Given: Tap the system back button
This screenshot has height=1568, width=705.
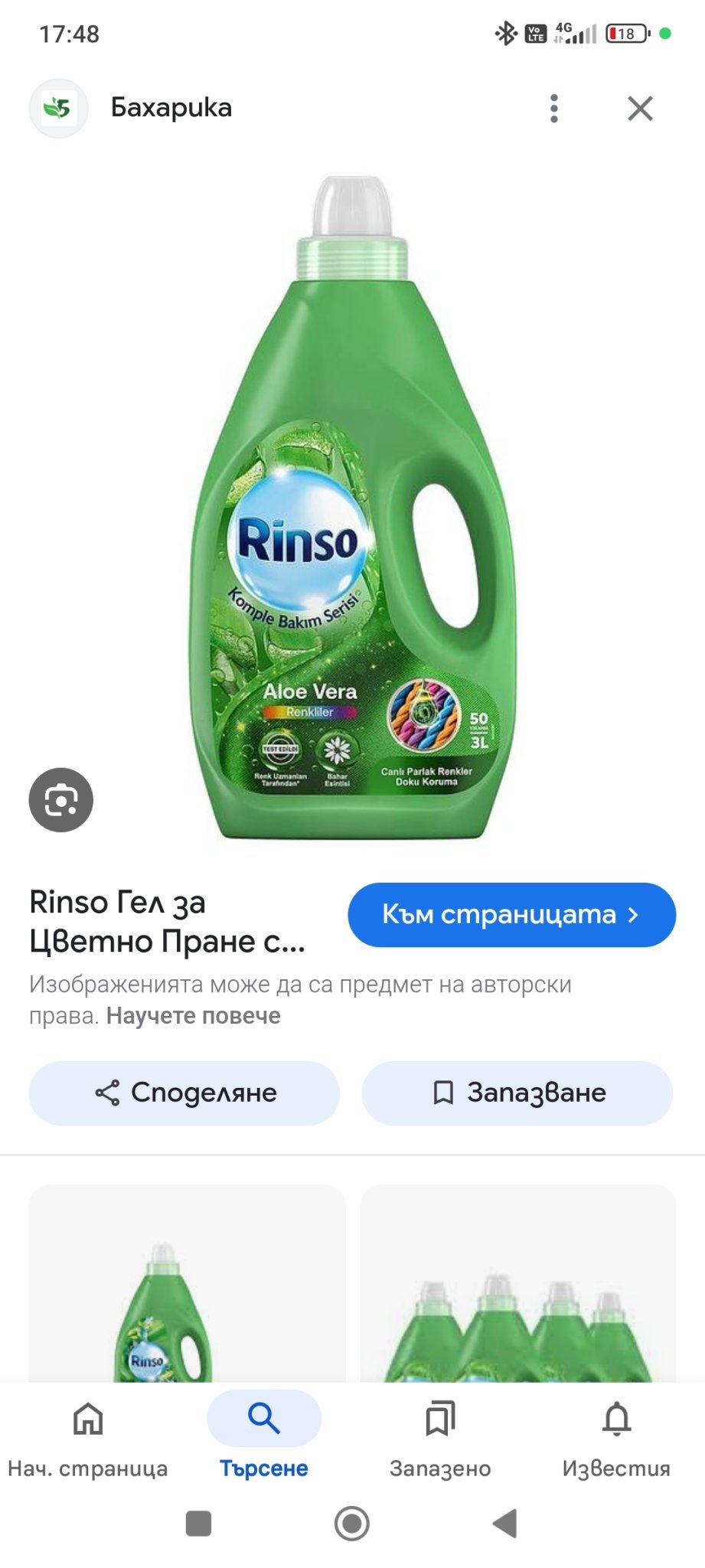Looking at the screenshot, I should [x=504, y=1524].
